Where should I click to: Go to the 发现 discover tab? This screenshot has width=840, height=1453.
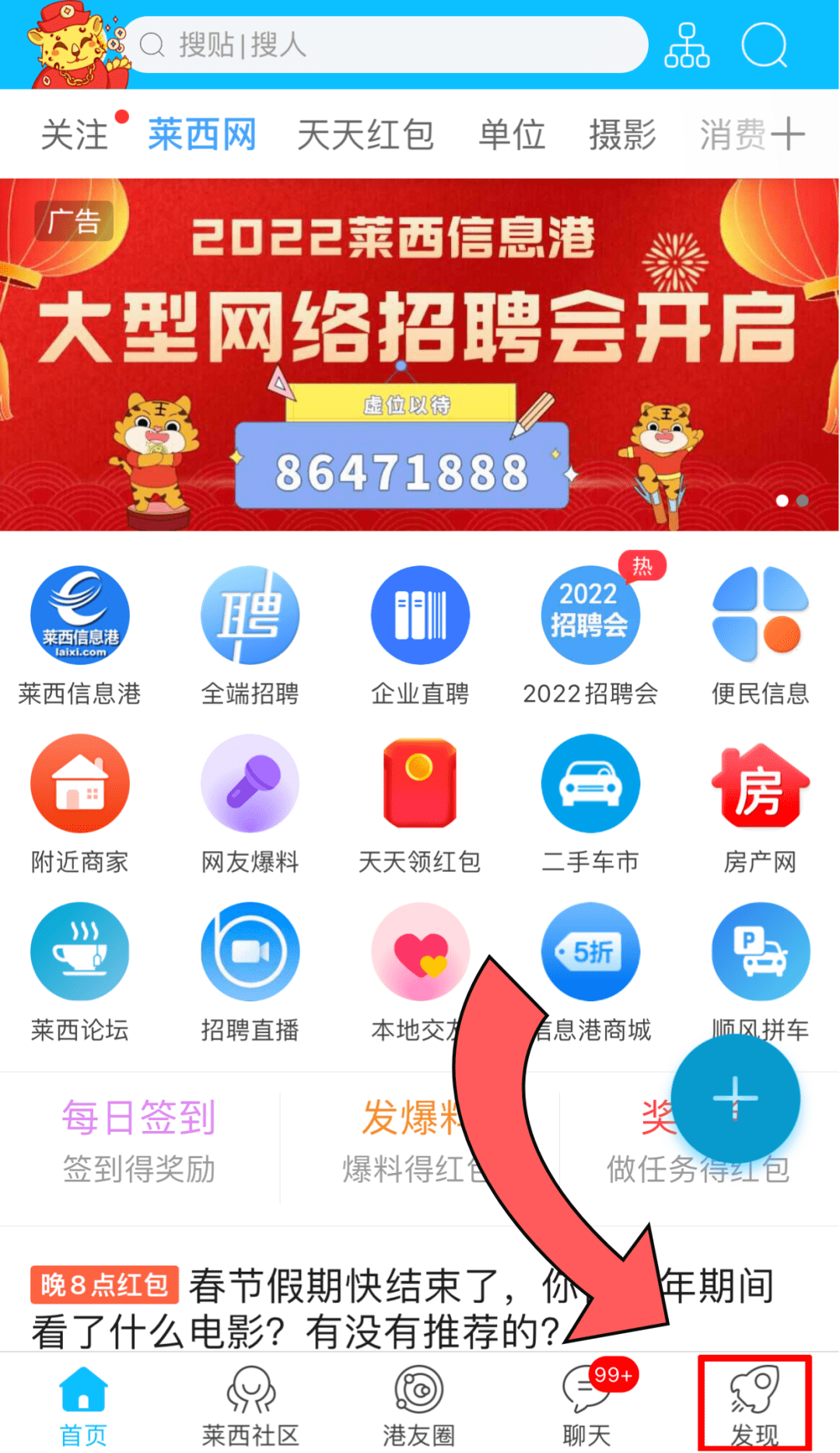coord(754,1405)
